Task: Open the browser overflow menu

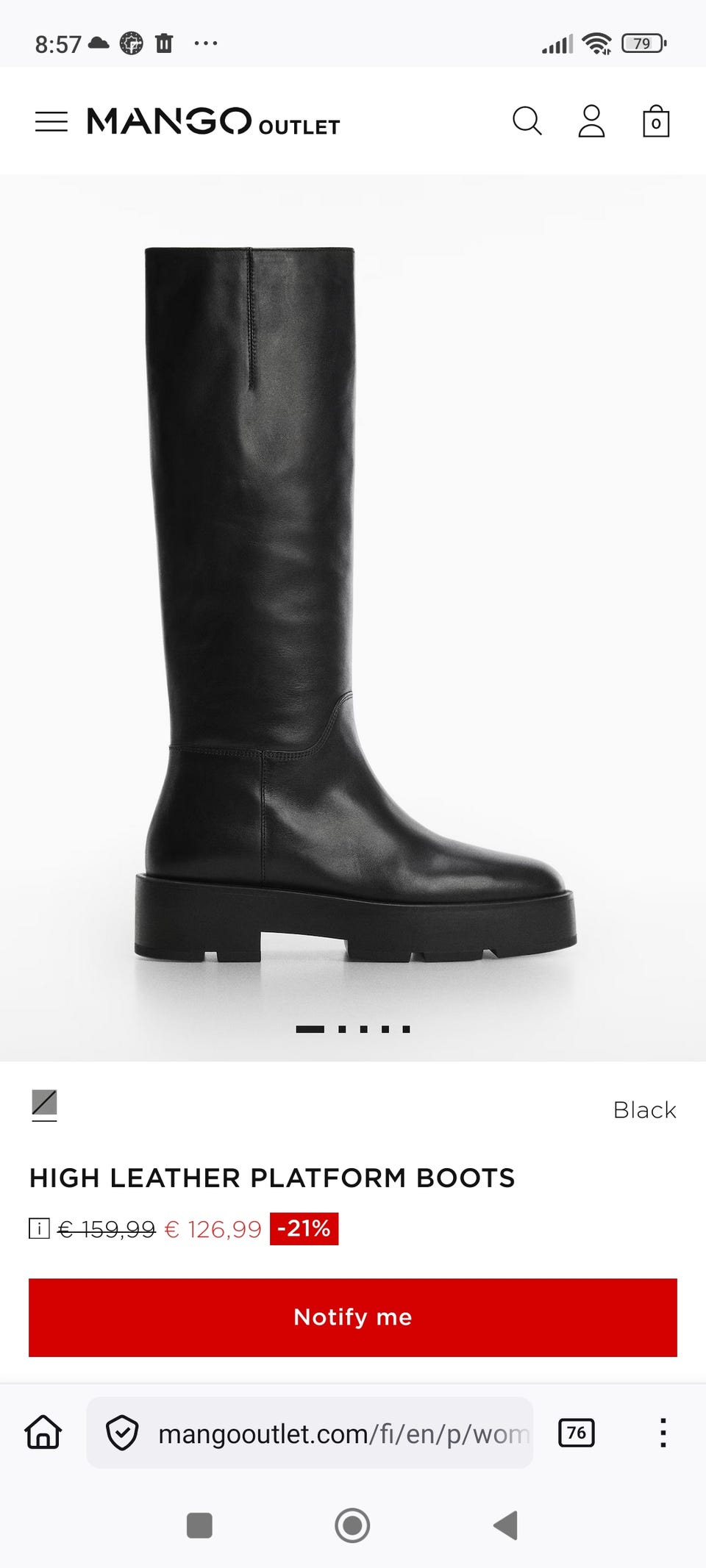Action: pyautogui.click(x=663, y=1433)
